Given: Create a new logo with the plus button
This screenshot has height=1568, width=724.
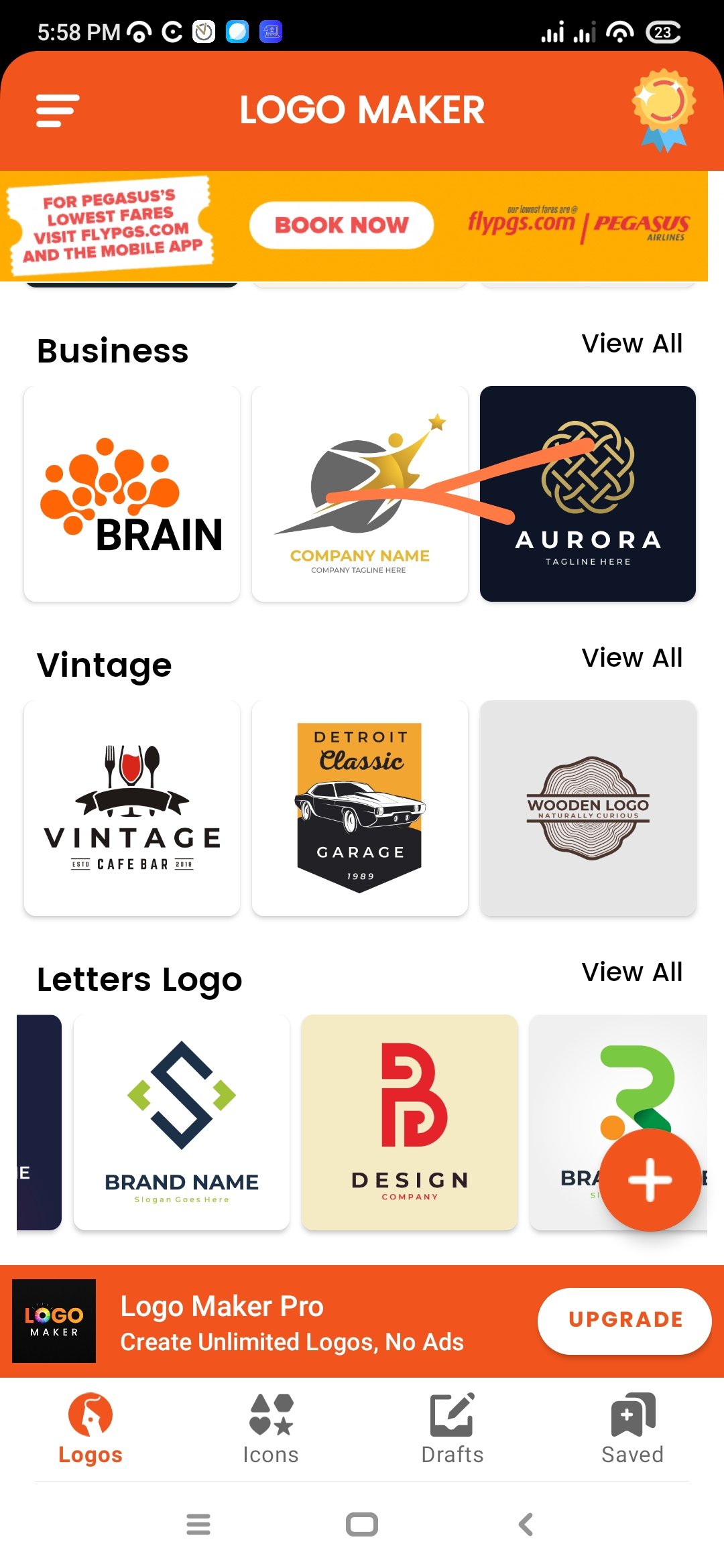Looking at the screenshot, I should point(650,1180).
